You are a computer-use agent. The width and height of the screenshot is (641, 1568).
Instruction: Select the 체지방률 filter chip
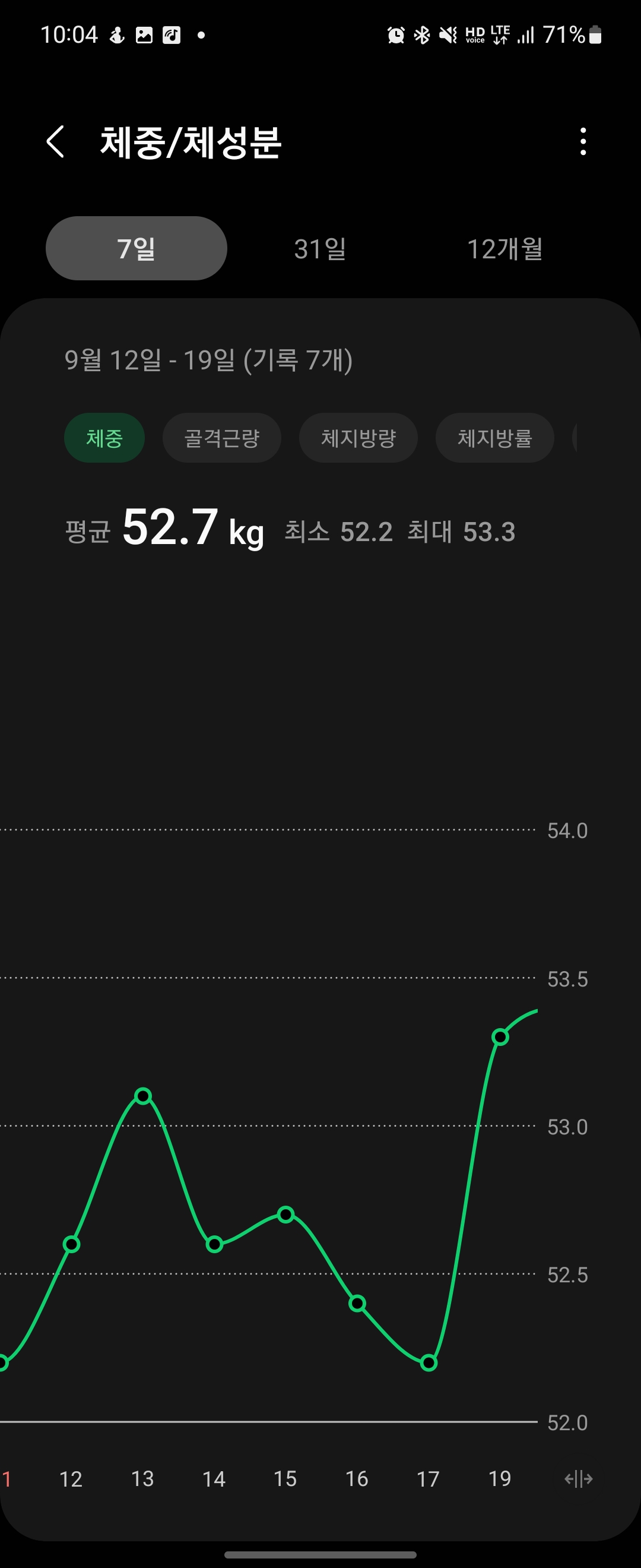pyautogui.click(x=494, y=438)
